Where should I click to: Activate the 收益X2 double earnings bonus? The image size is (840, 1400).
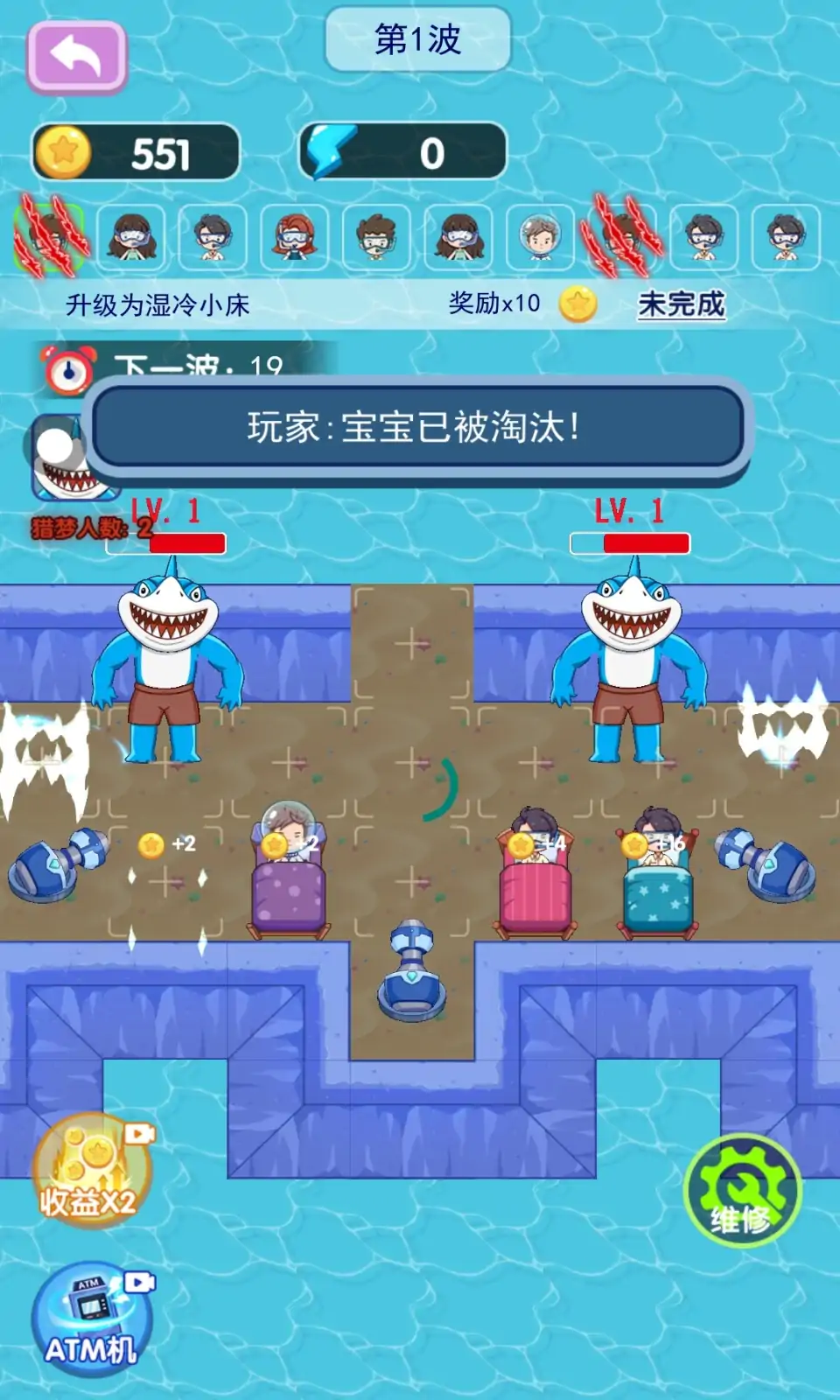click(x=91, y=1172)
